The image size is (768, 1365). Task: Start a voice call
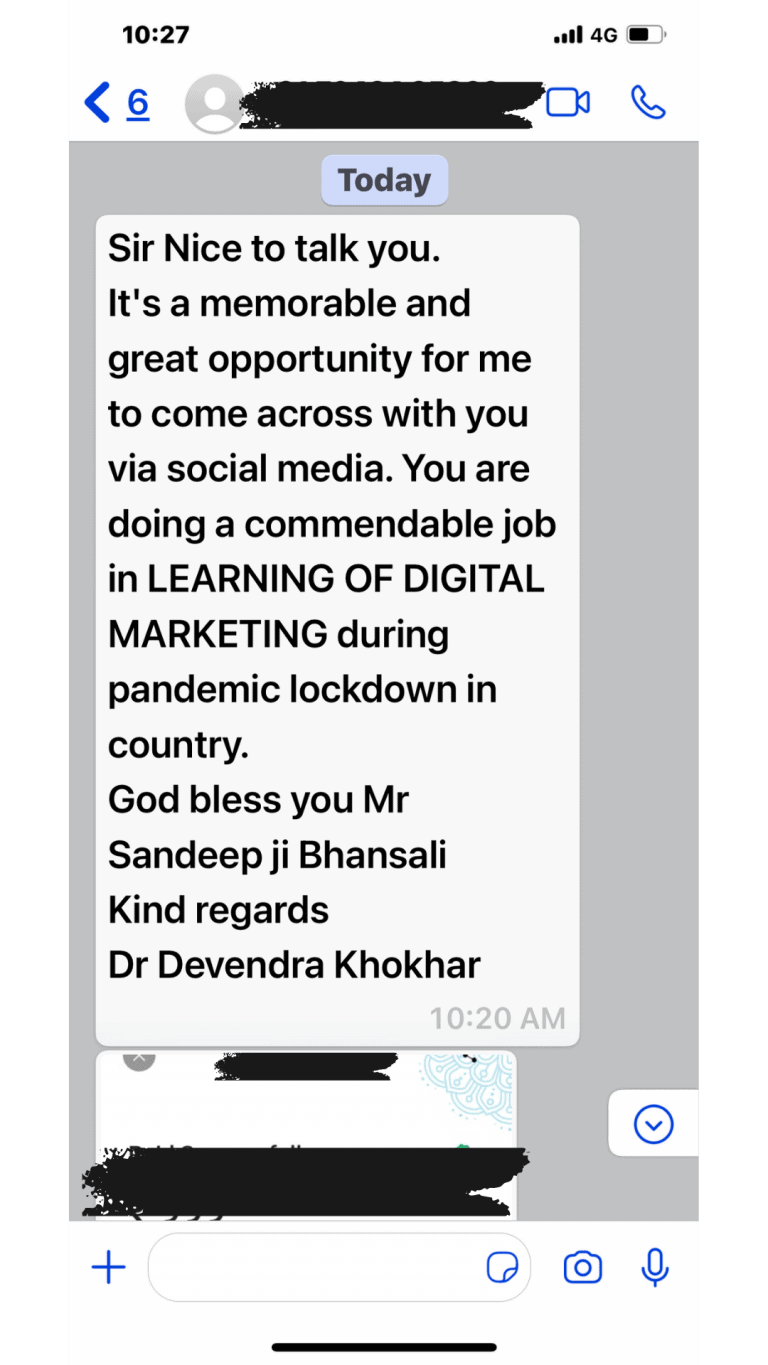click(648, 103)
